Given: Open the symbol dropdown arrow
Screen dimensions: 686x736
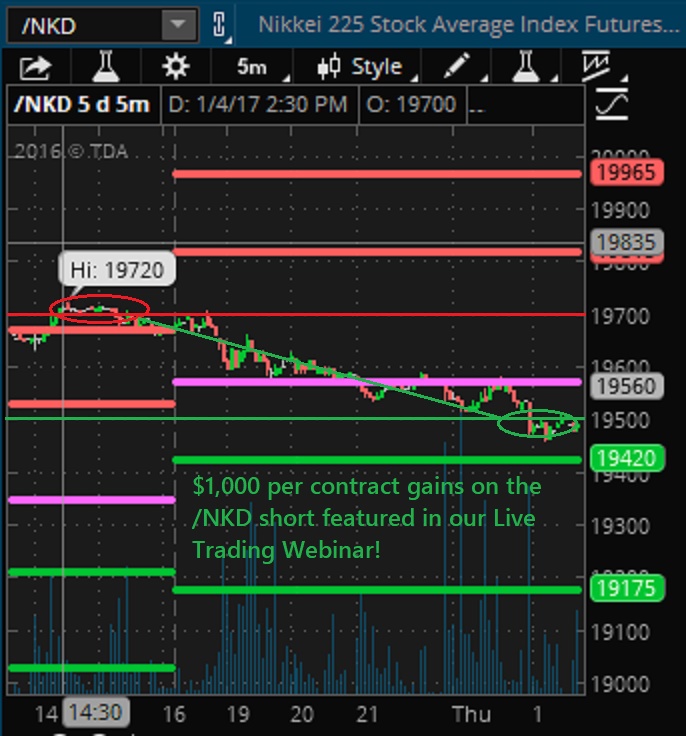Looking at the screenshot, I should pos(177,25).
